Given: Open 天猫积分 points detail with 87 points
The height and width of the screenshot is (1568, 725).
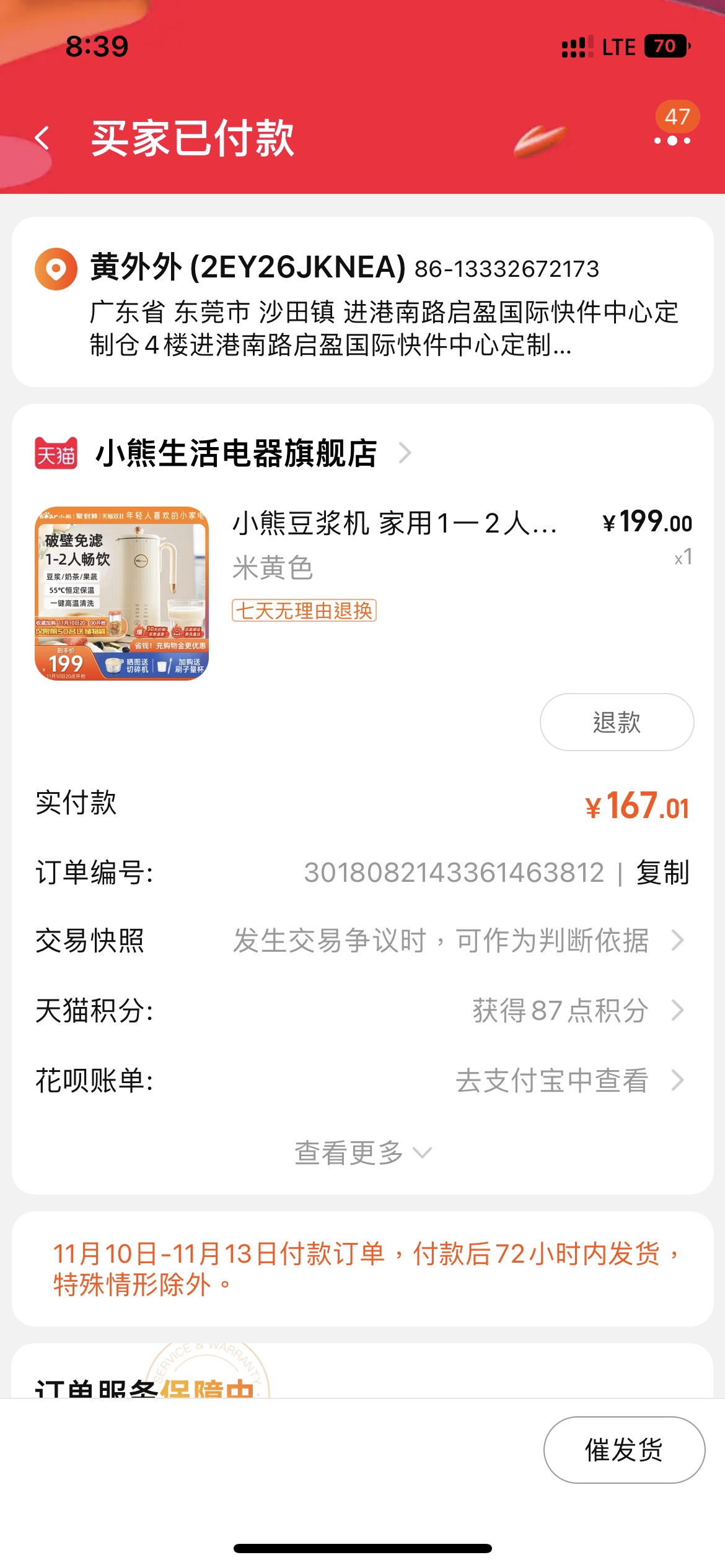Looking at the screenshot, I should coord(678,1011).
